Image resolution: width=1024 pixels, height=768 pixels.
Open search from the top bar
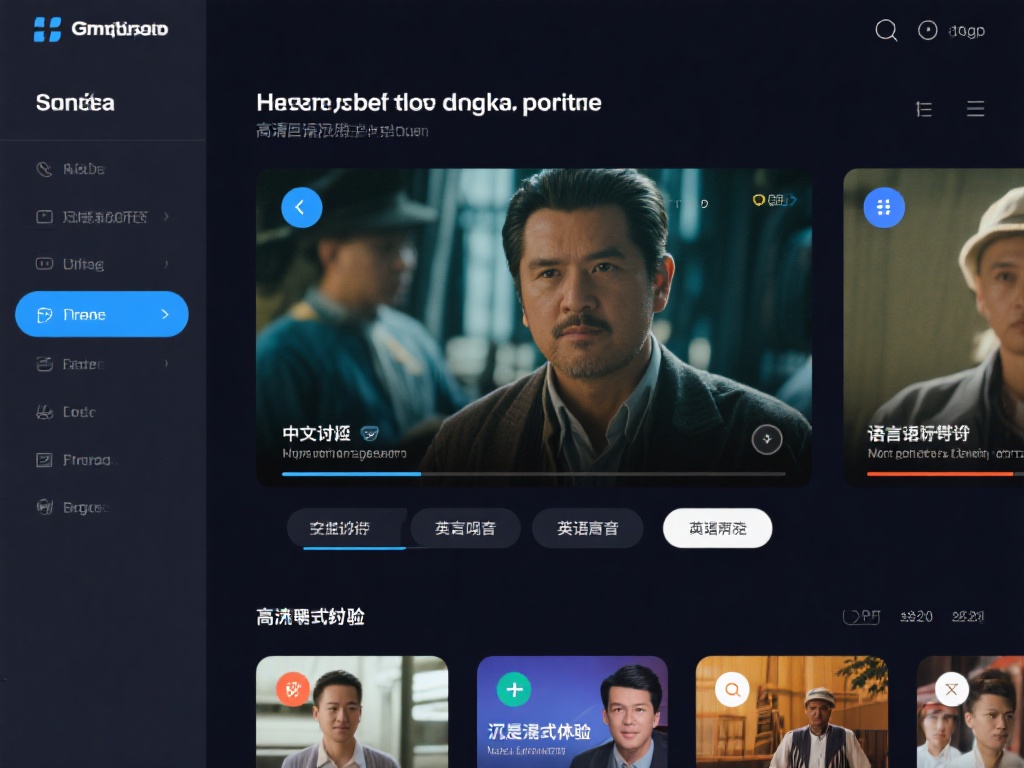[x=886, y=30]
